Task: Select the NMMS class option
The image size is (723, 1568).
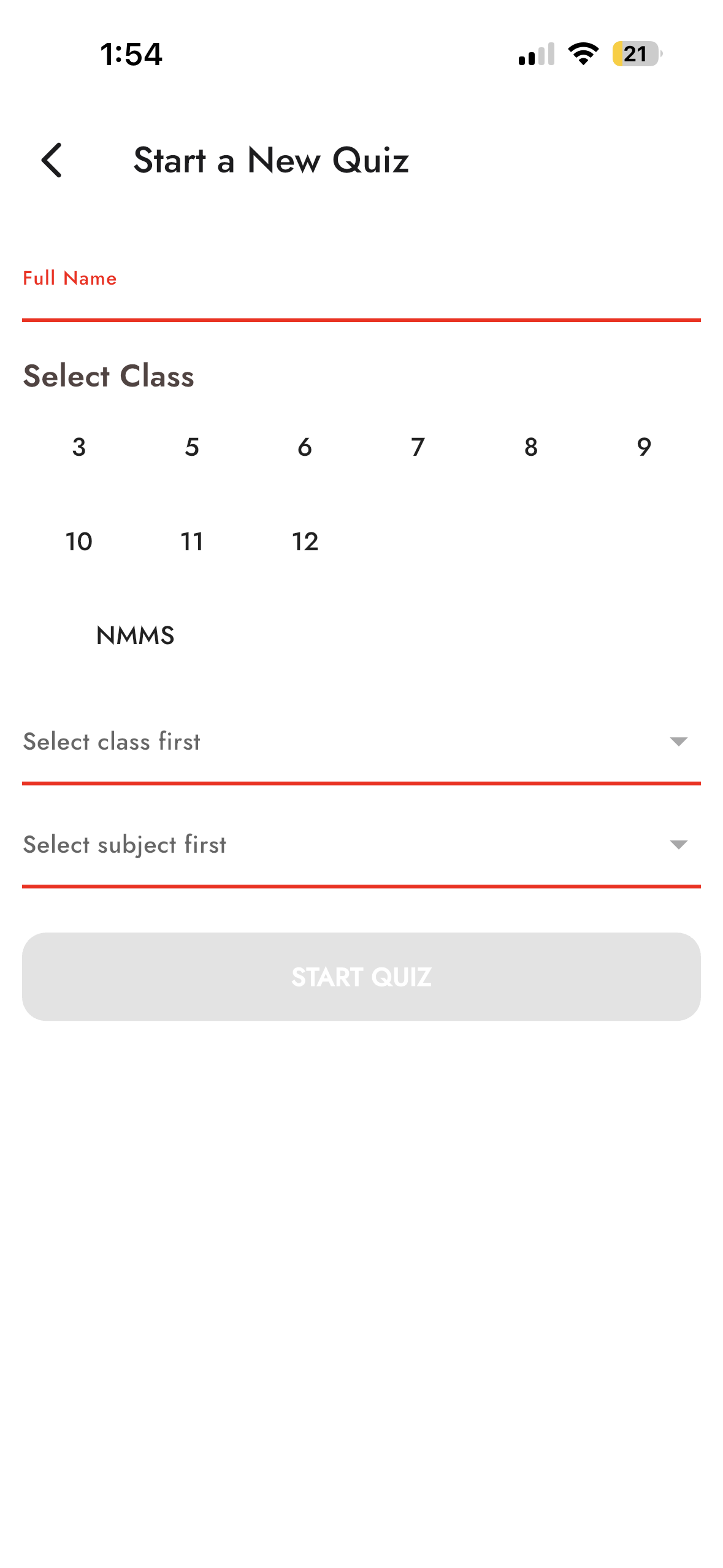Action: 136,636
